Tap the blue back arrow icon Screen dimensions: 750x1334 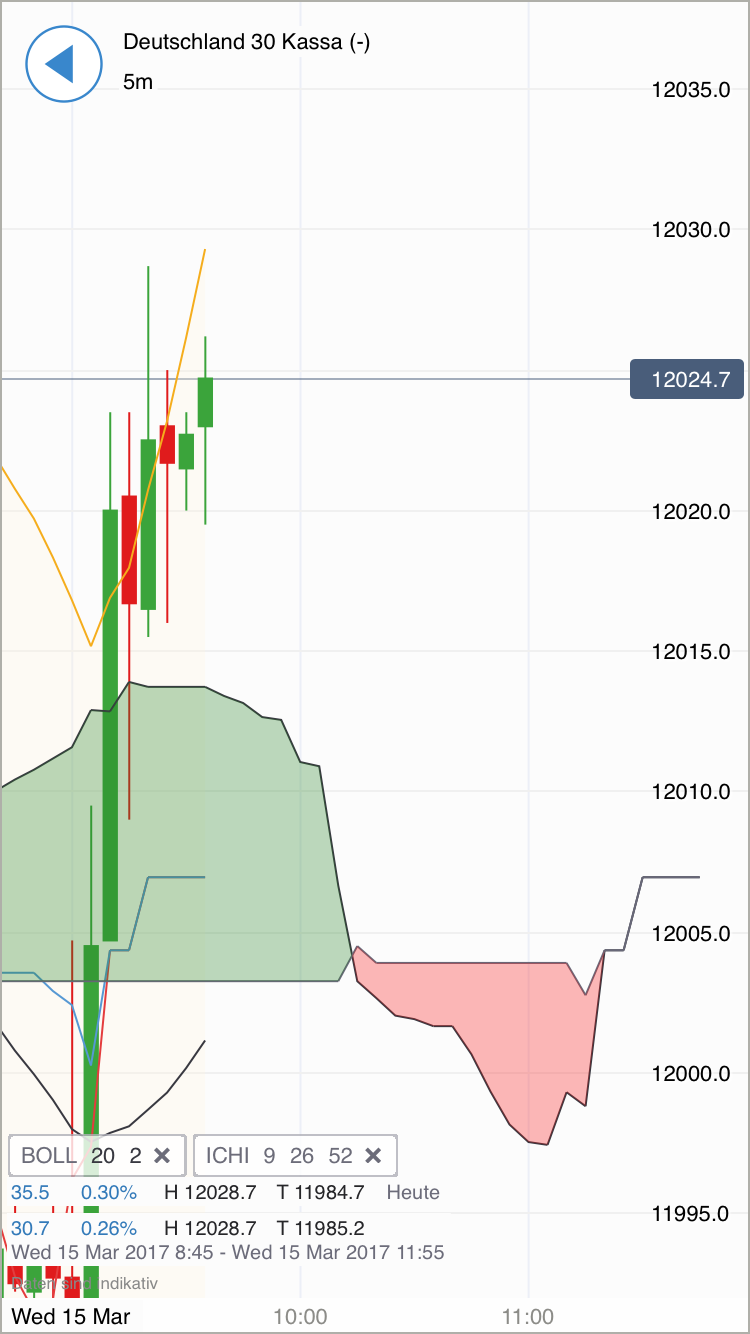point(64,64)
